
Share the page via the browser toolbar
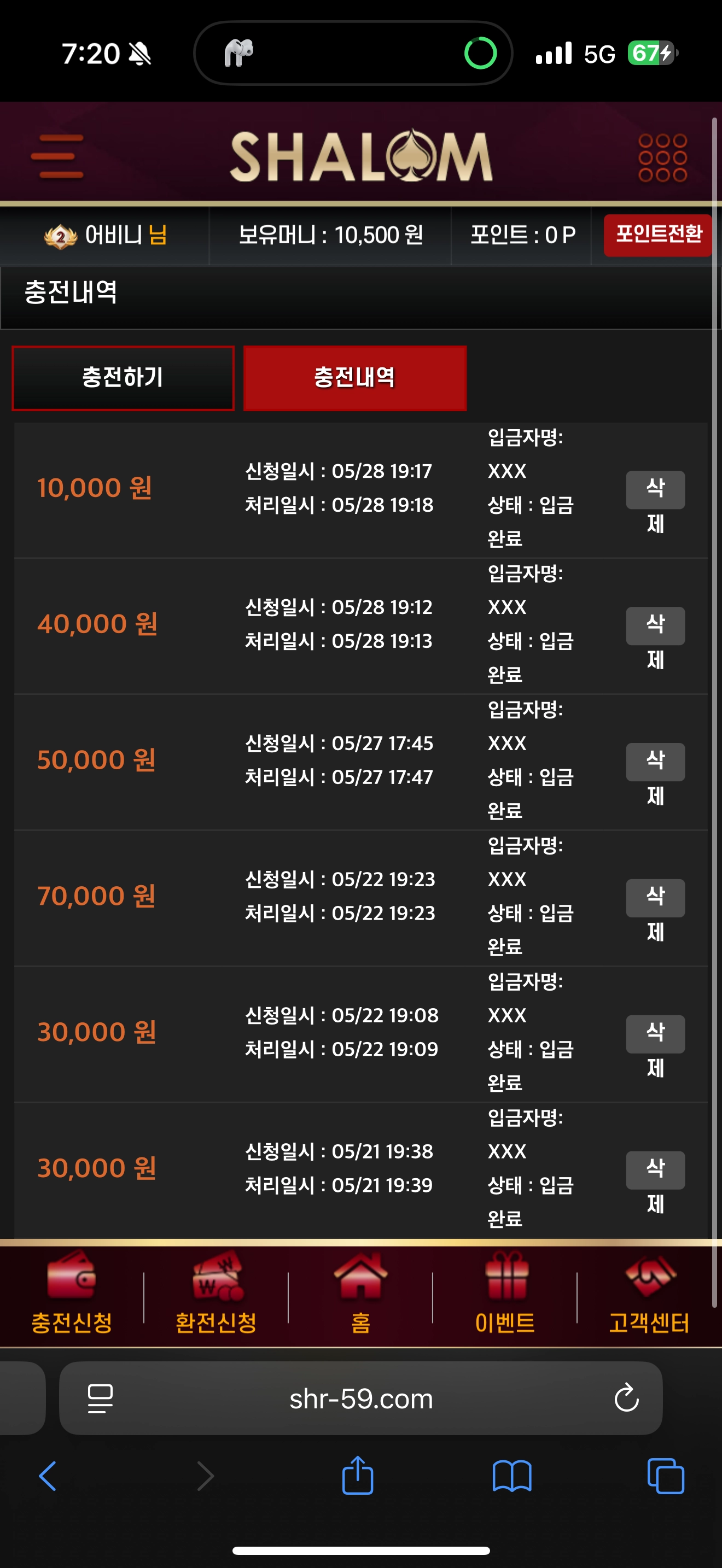pyautogui.click(x=357, y=1476)
